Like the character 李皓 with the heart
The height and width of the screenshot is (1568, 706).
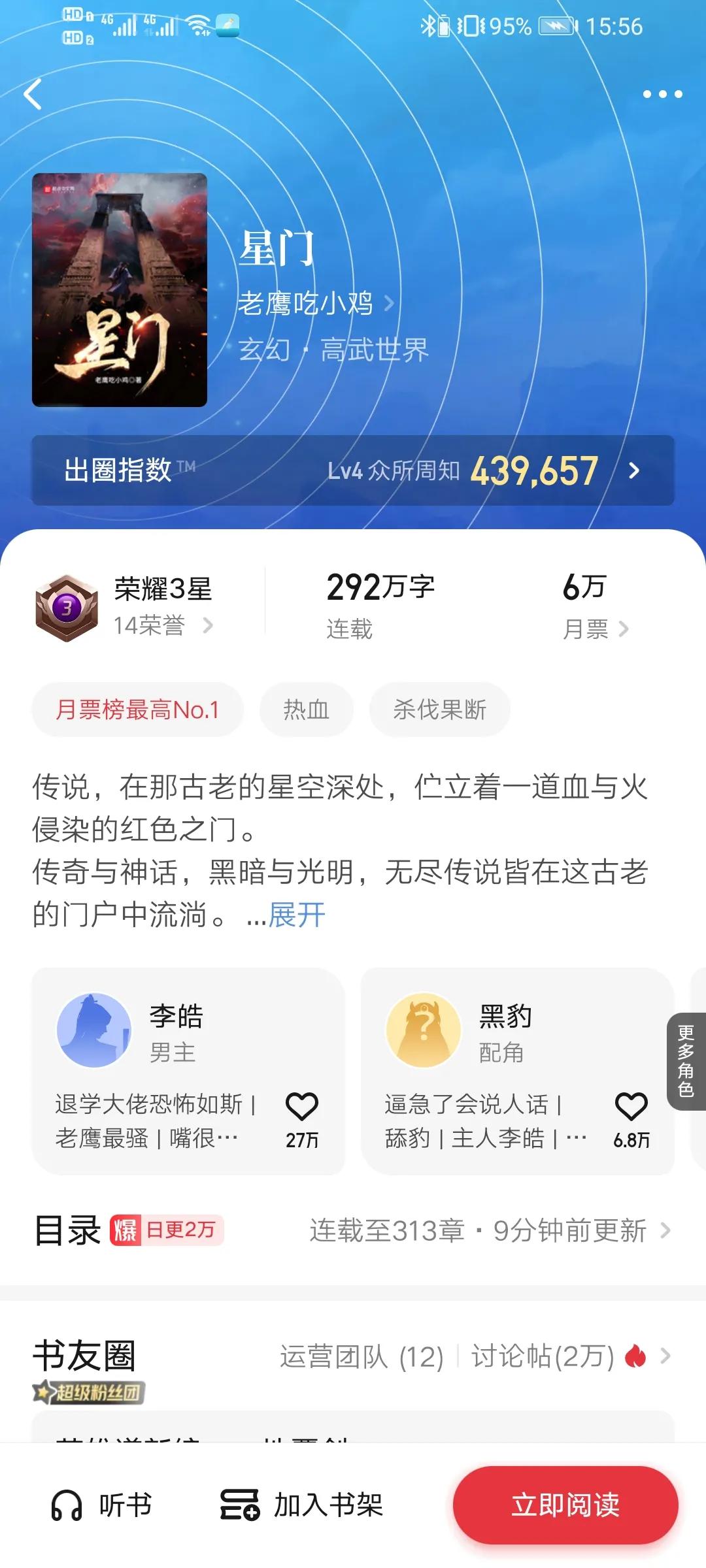pyautogui.click(x=303, y=1106)
